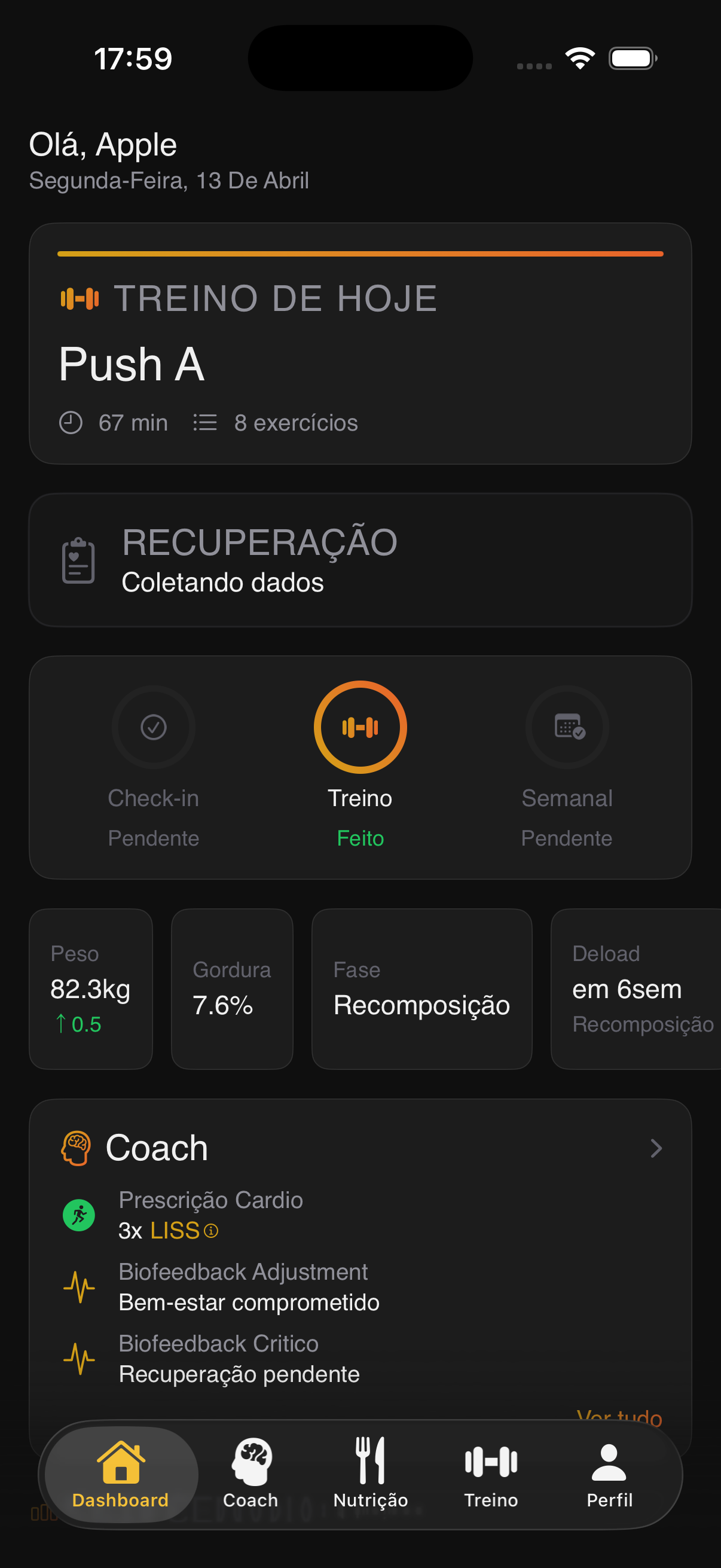Click the clock icon next to 67 min
The image size is (721, 1568).
71,422
